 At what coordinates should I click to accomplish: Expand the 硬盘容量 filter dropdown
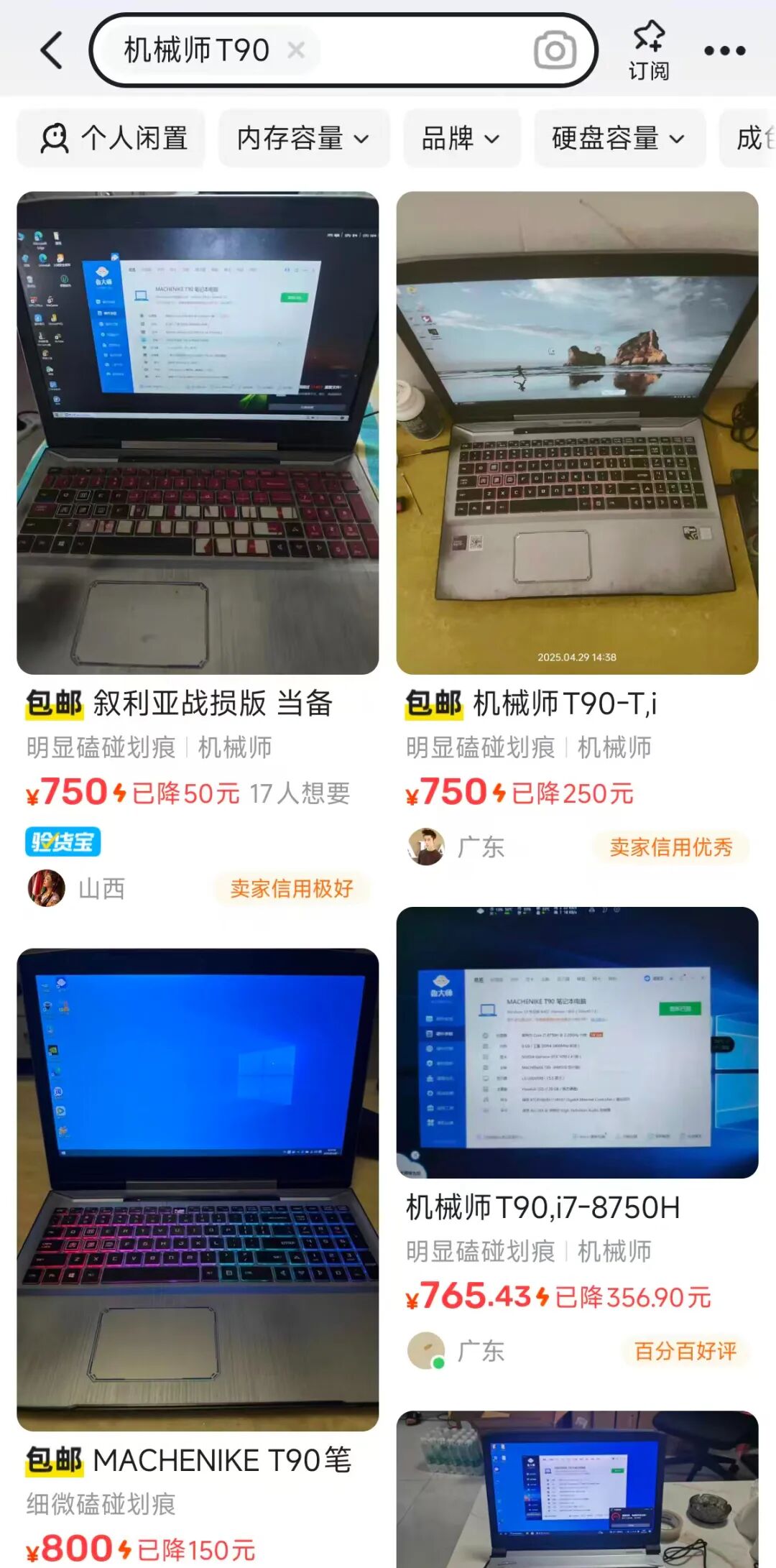(x=619, y=138)
